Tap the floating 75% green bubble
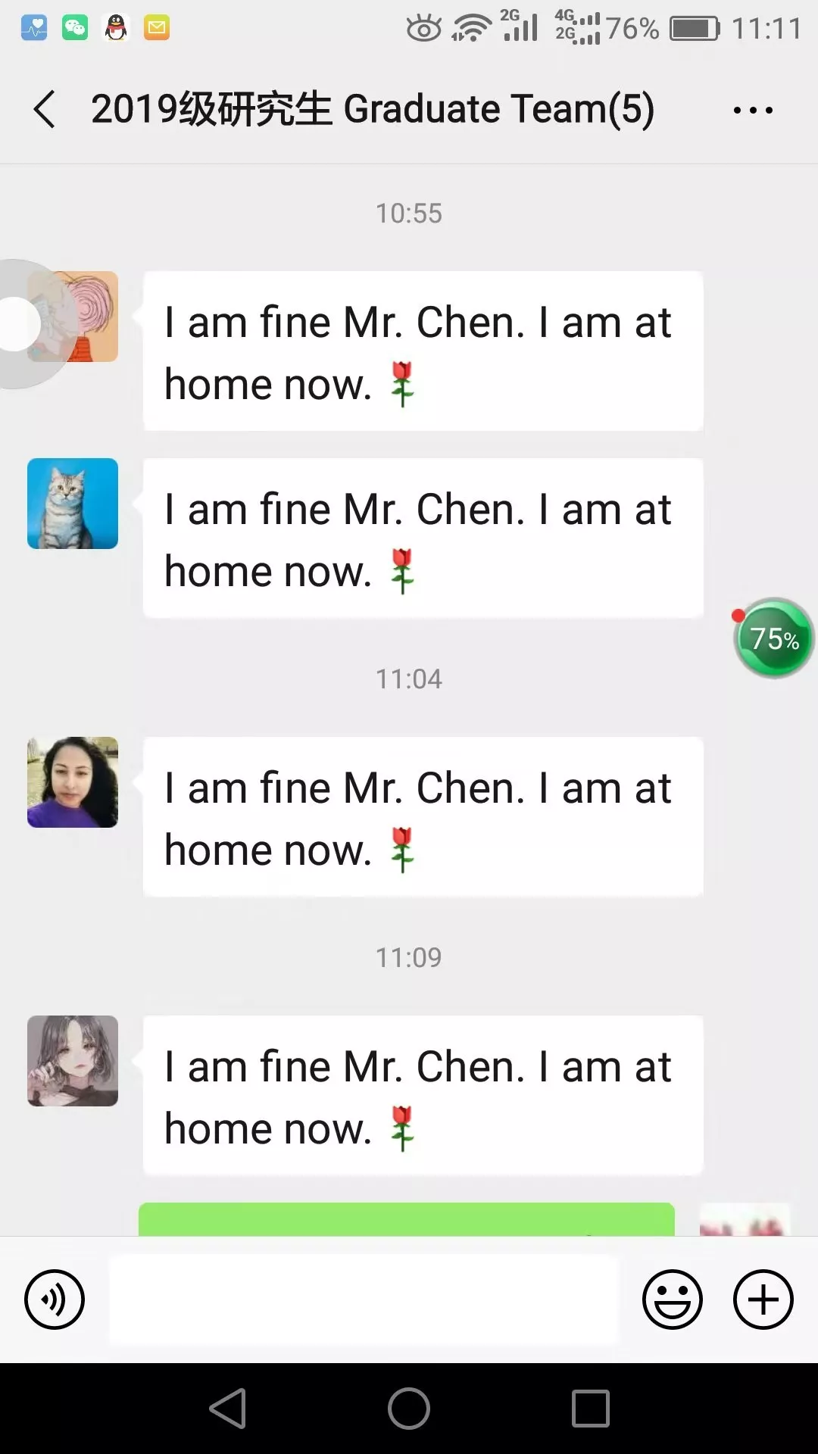The width and height of the screenshot is (818, 1454). coord(774,638)
